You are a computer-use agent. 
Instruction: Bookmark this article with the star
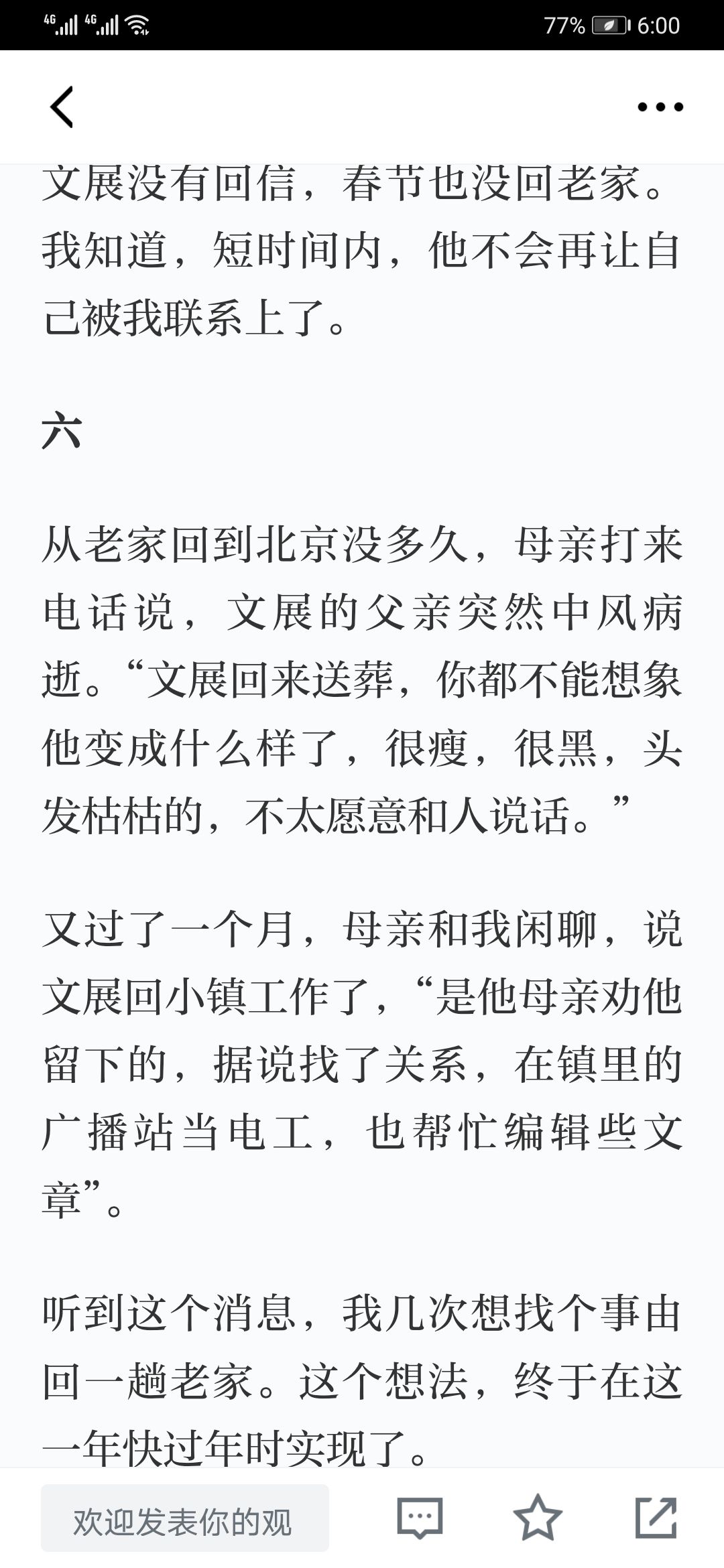(538, 1517)
